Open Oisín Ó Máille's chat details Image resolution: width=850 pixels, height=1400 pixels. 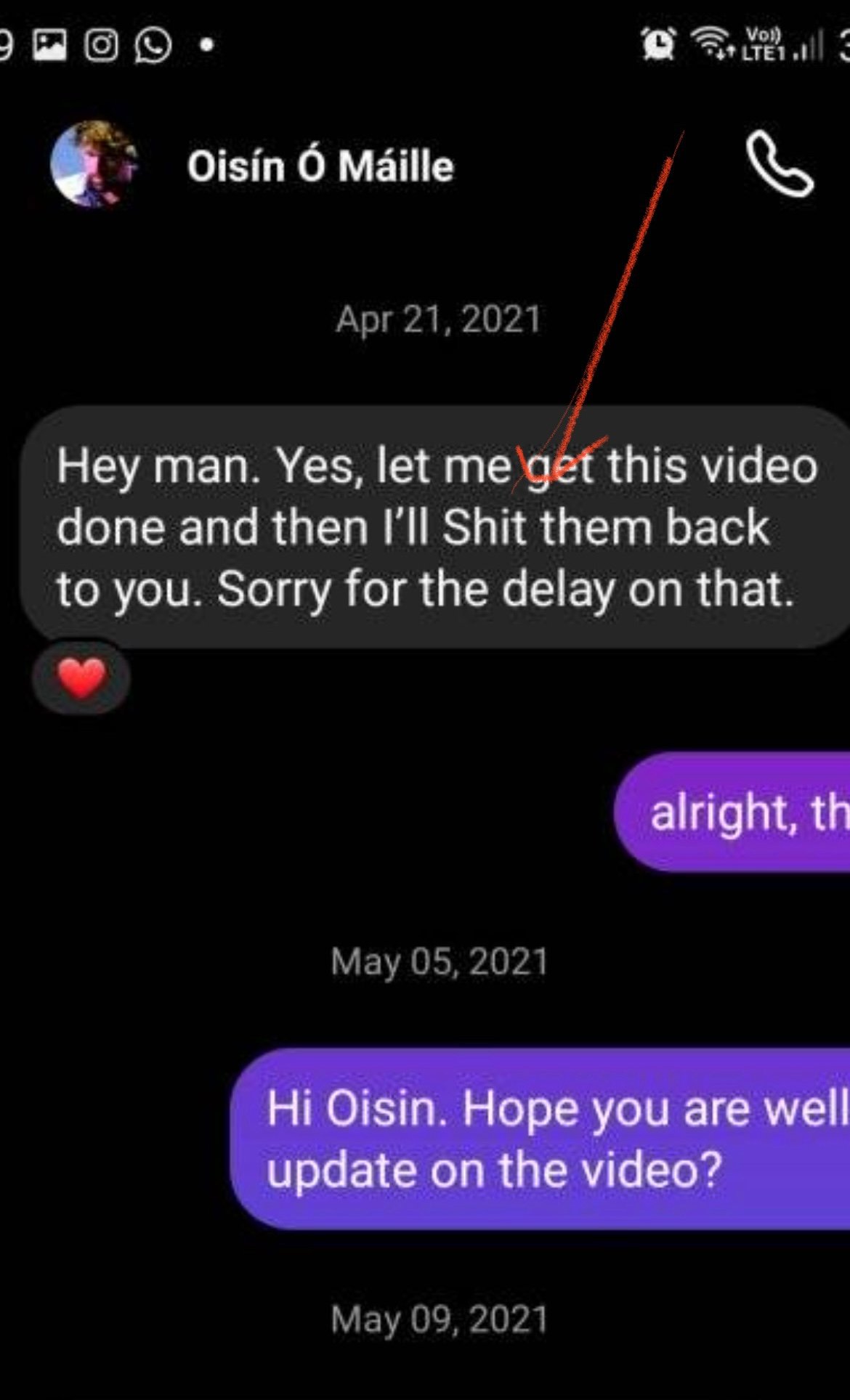[320, 166]
